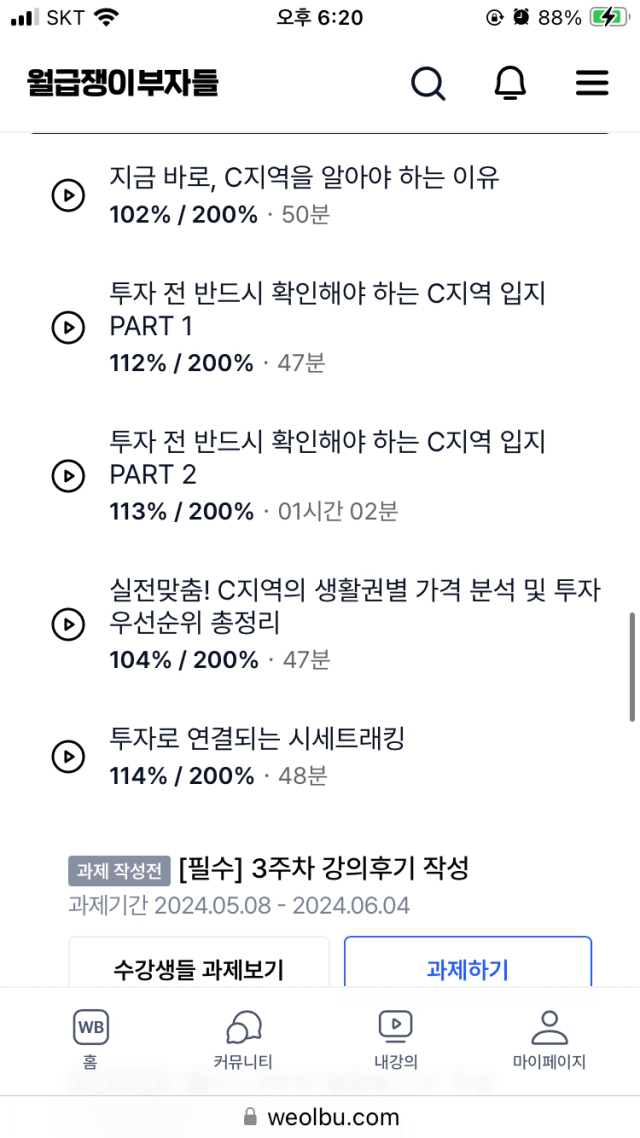Open the search icon in the header

point(428,83)
